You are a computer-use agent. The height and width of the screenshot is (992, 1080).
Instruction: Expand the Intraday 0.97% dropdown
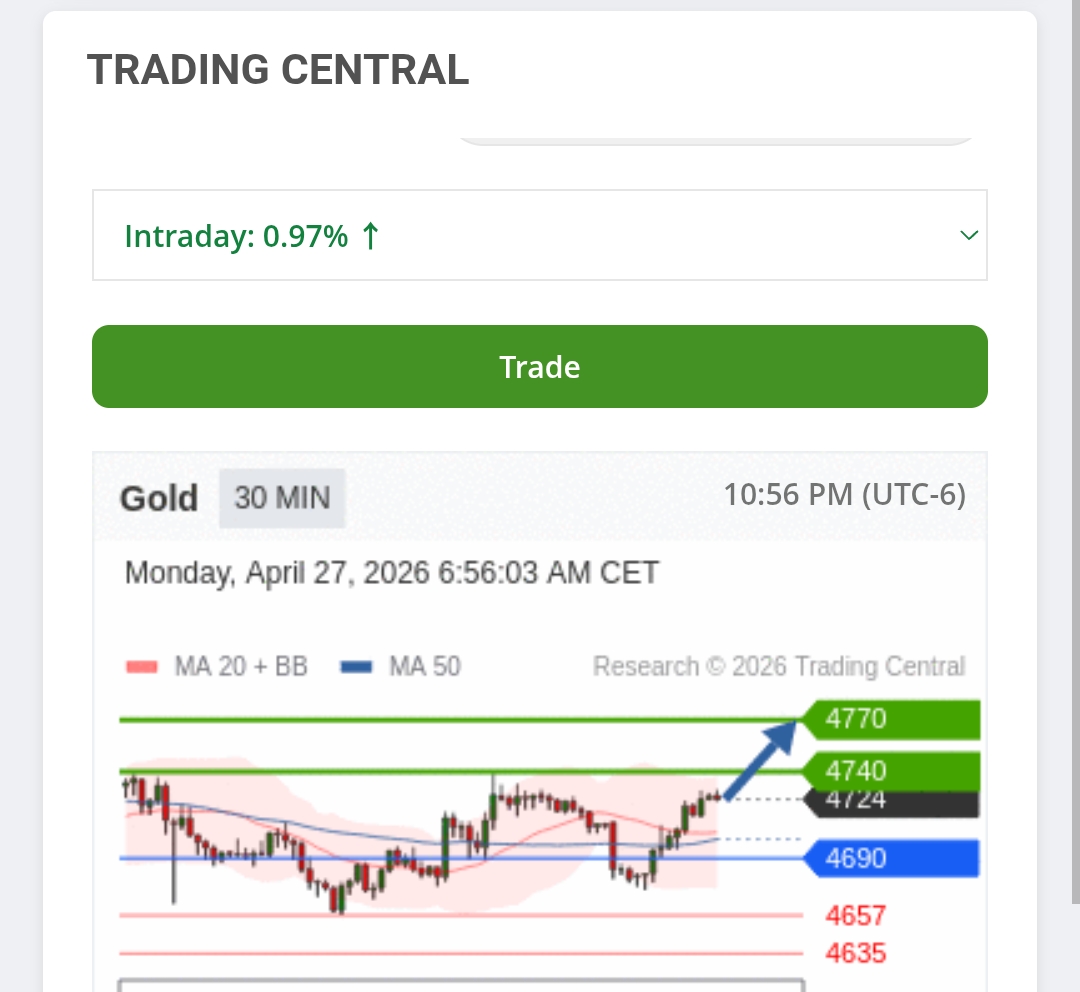[x=968, y=236]
